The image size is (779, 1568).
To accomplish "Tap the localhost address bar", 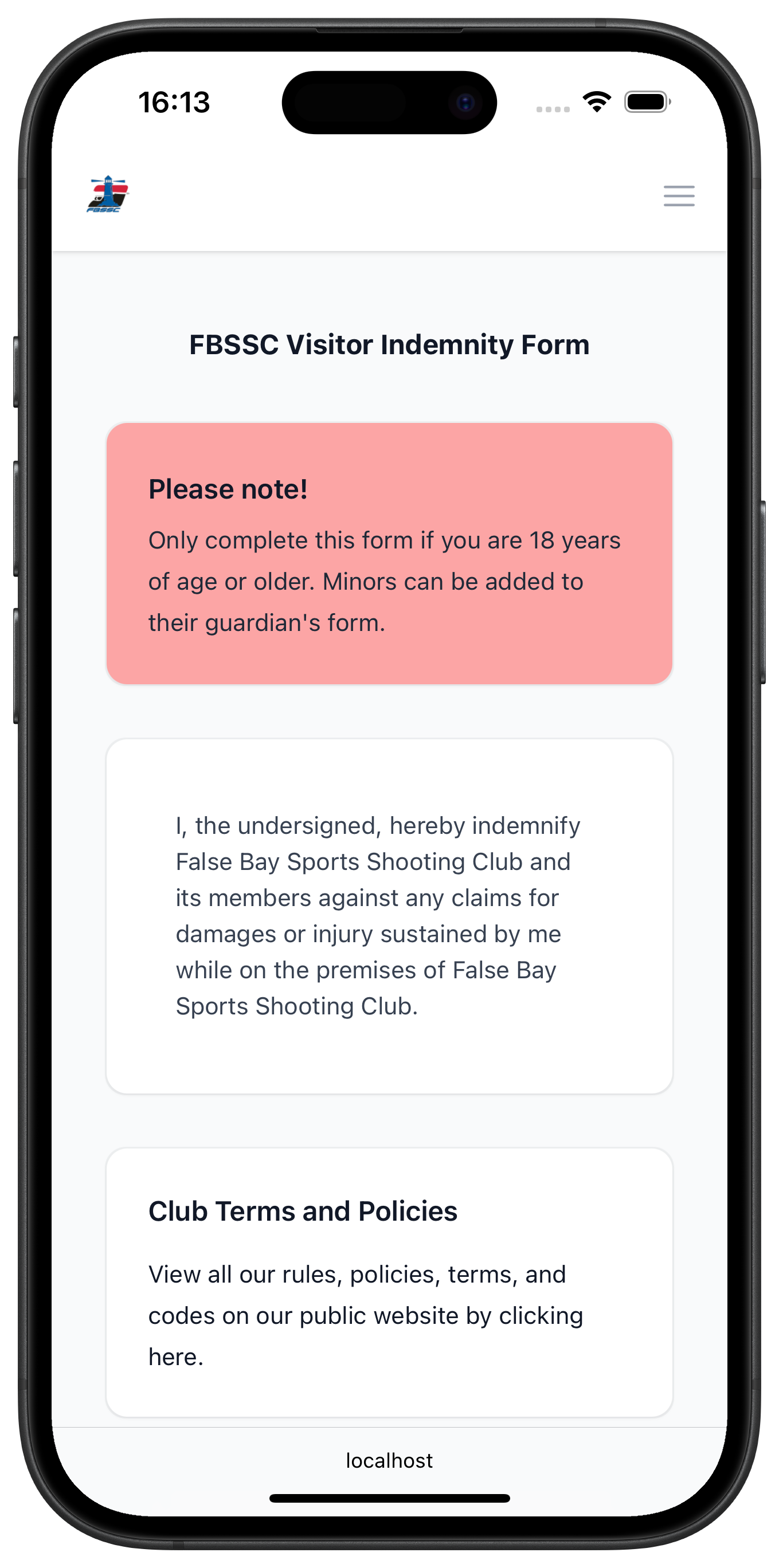I will tap(389, 1460).
